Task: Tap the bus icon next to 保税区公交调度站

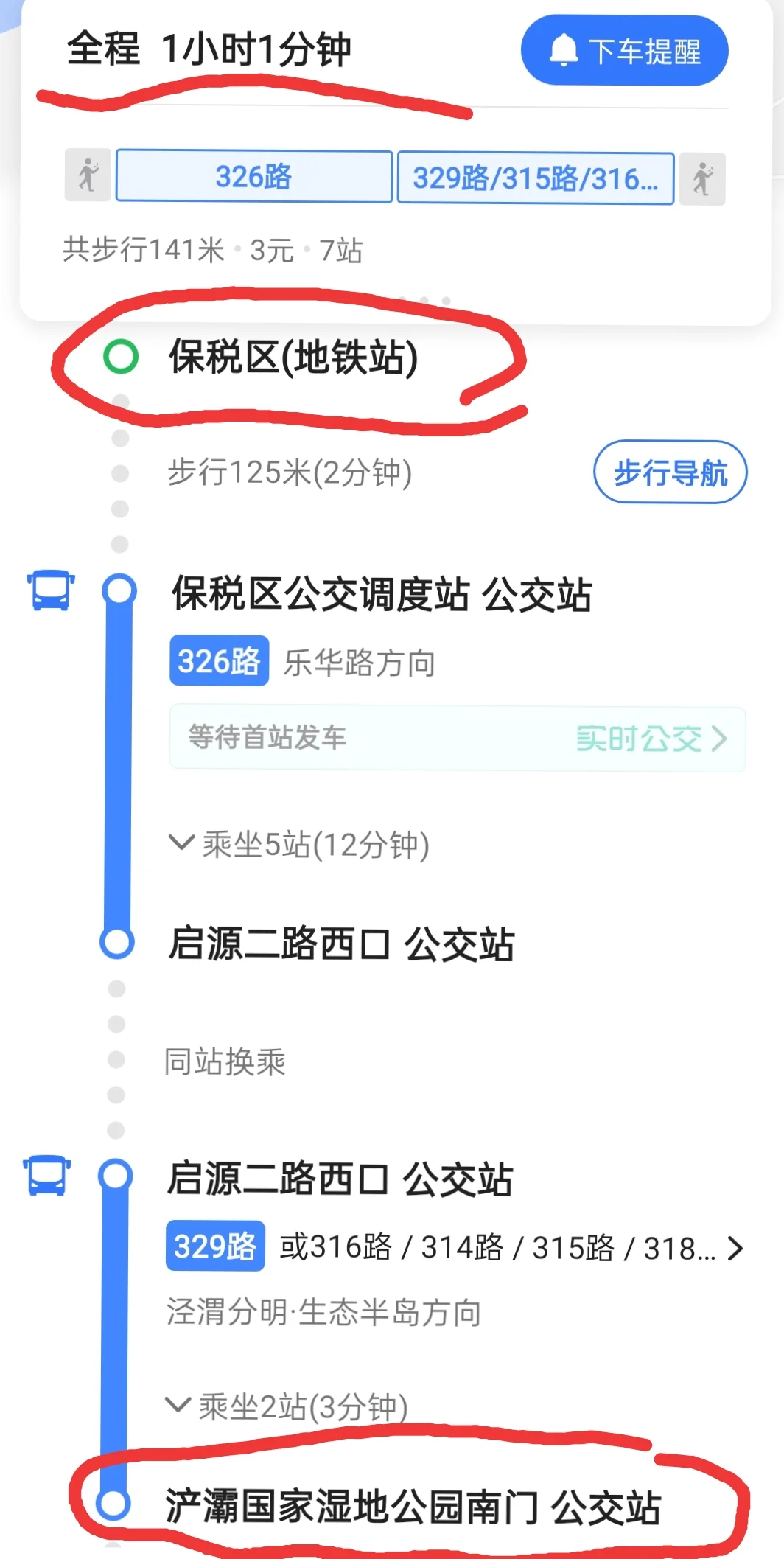Action: click(x=50, y=590)
